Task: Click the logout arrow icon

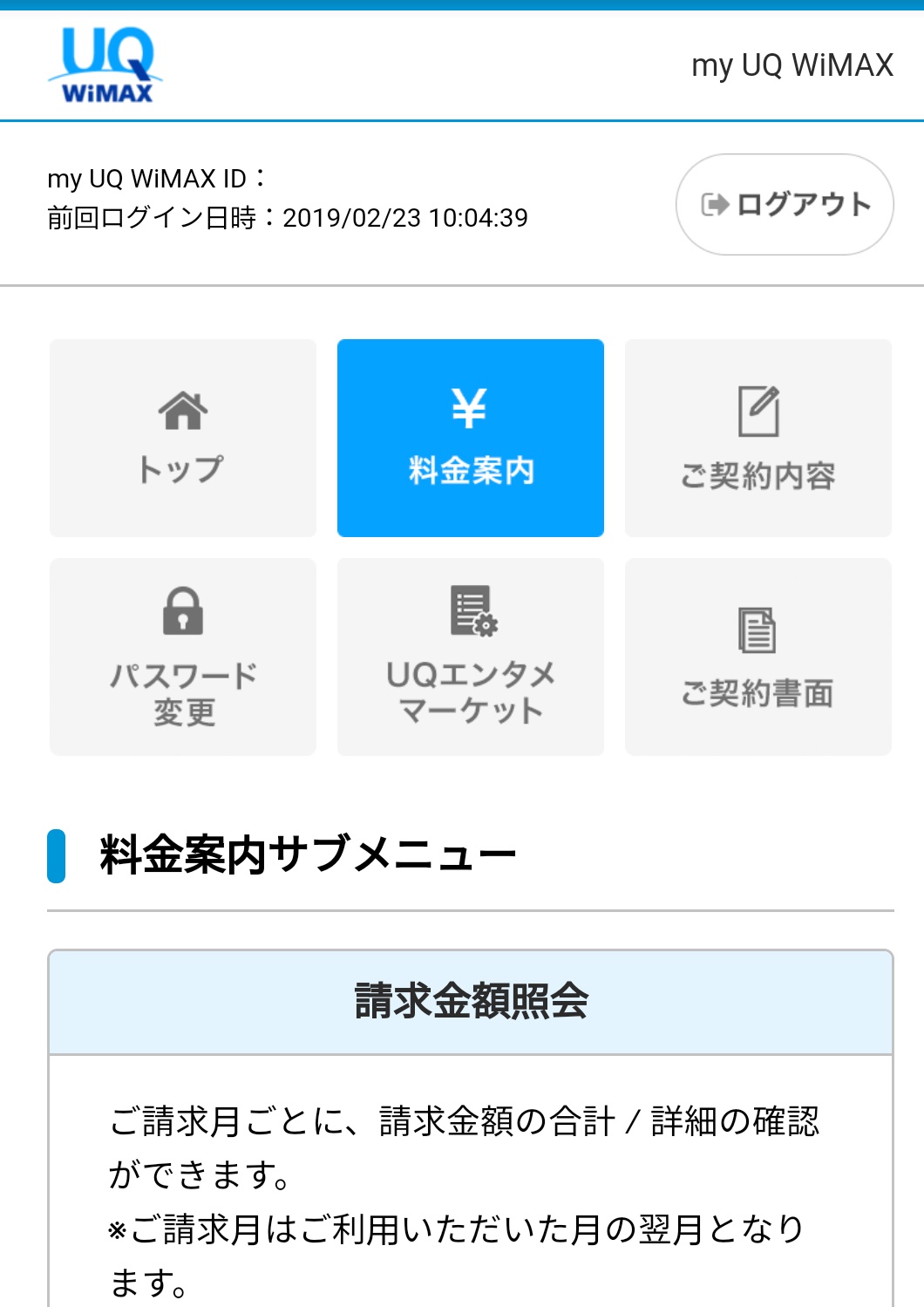Action: [x=715, y=203]
